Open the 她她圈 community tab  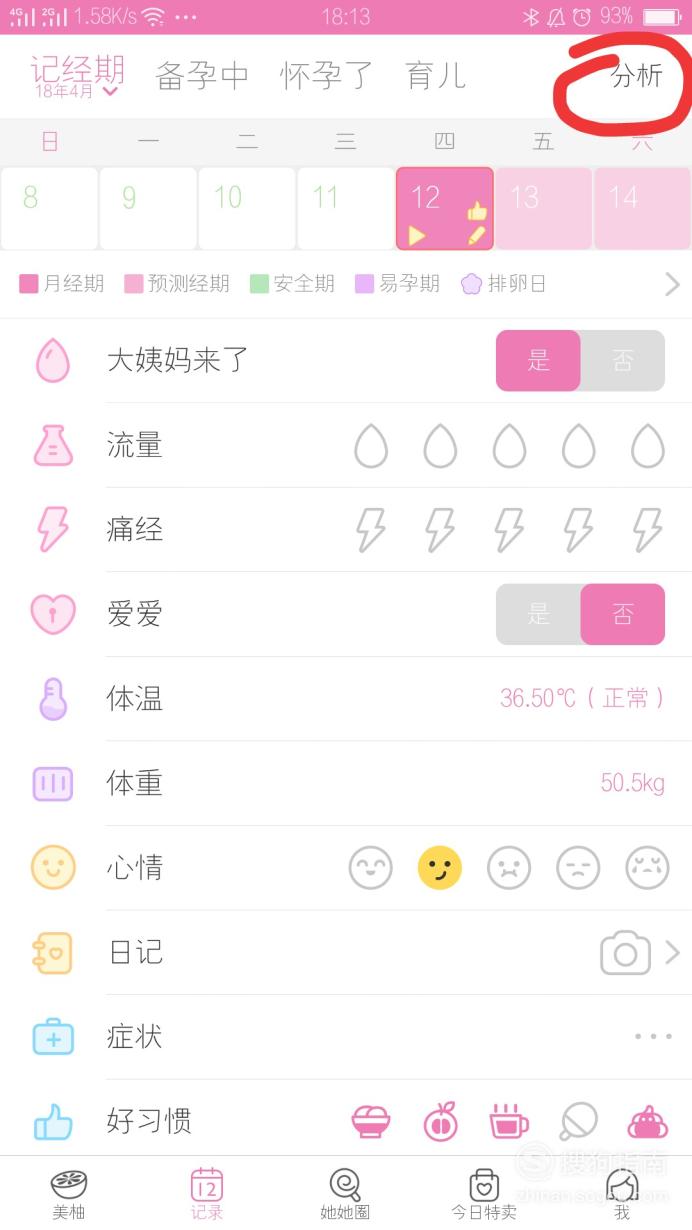[345, 1194]
